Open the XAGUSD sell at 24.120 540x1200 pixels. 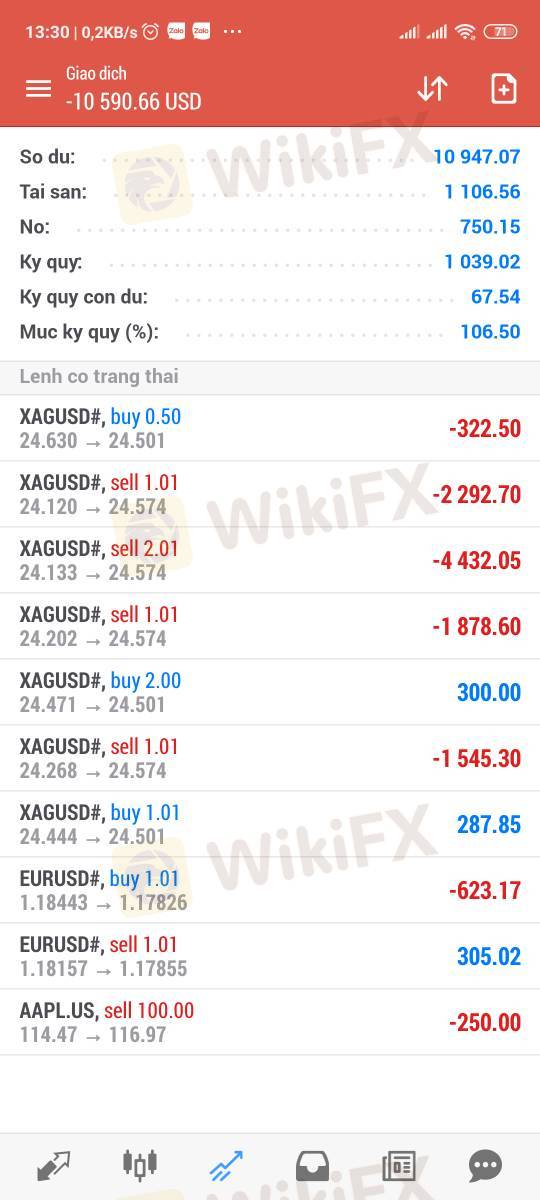[270, 494]
